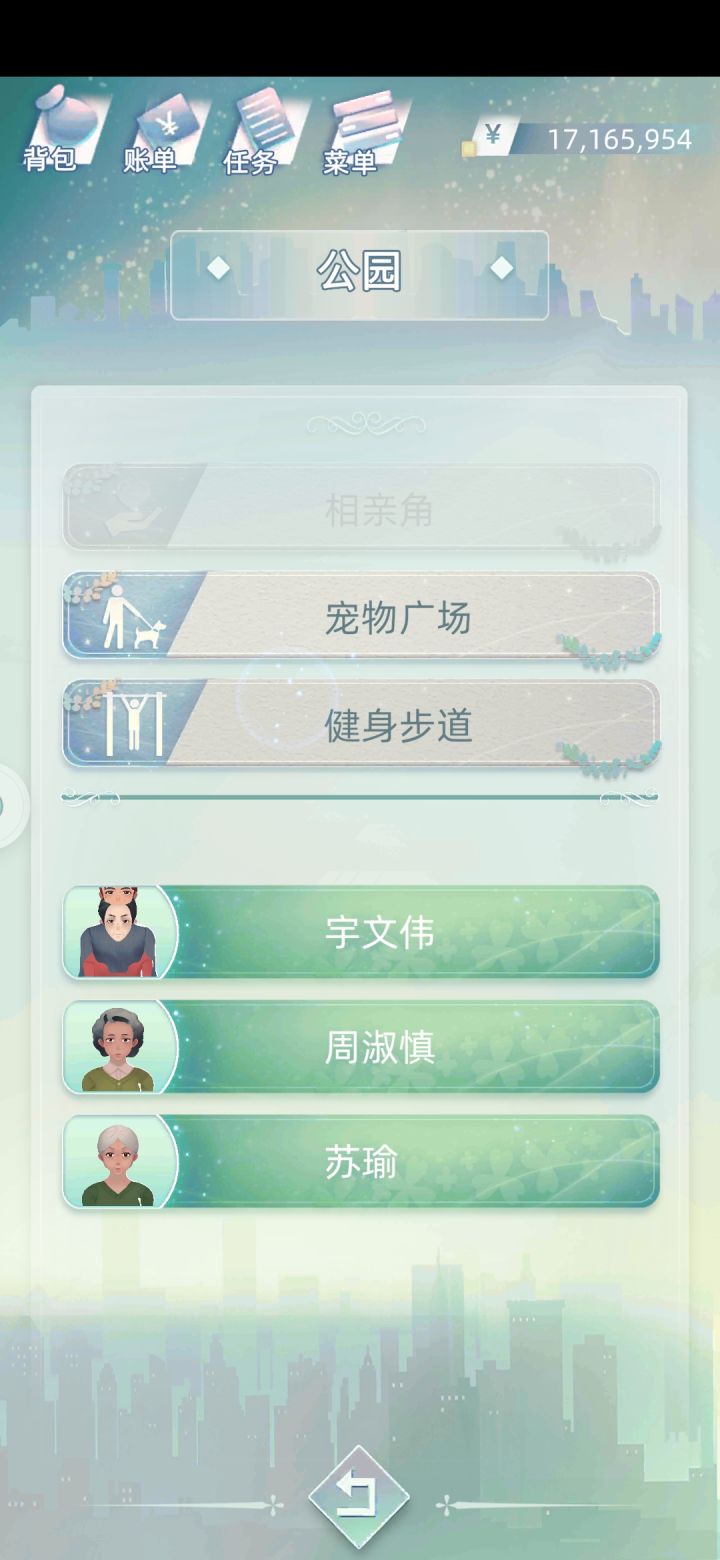
Task: Select 苏瑜 from the list
Action: point(400,1161)
